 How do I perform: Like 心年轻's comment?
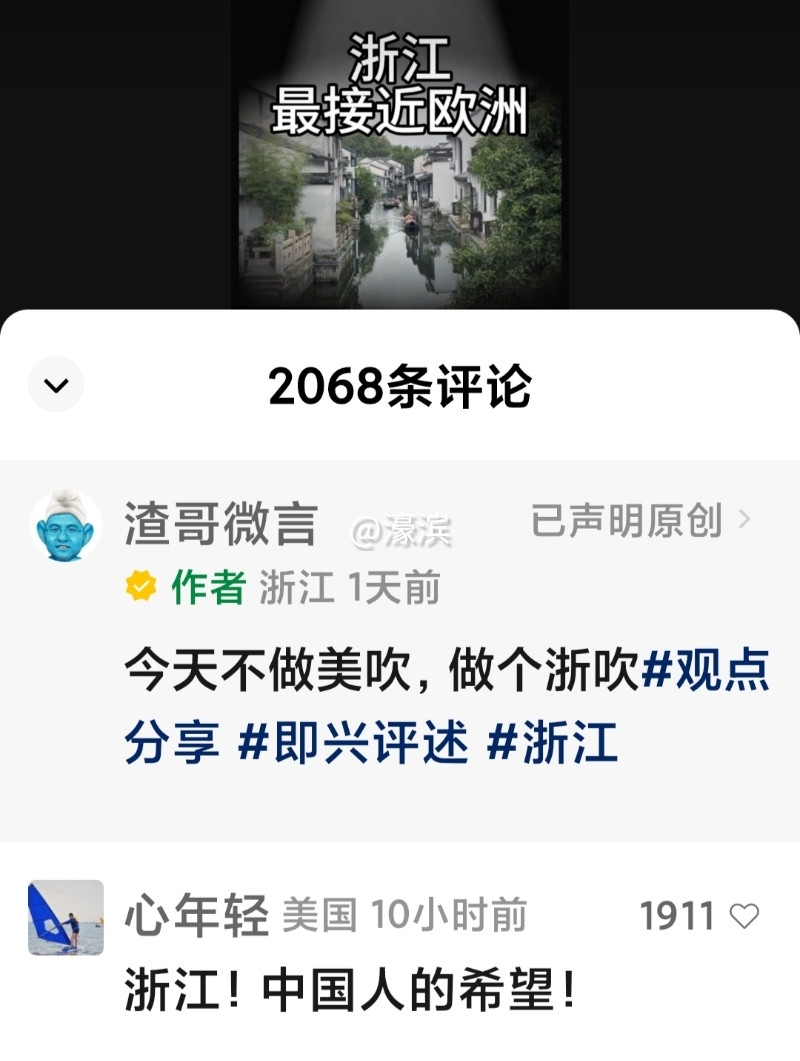coord(744,916)
